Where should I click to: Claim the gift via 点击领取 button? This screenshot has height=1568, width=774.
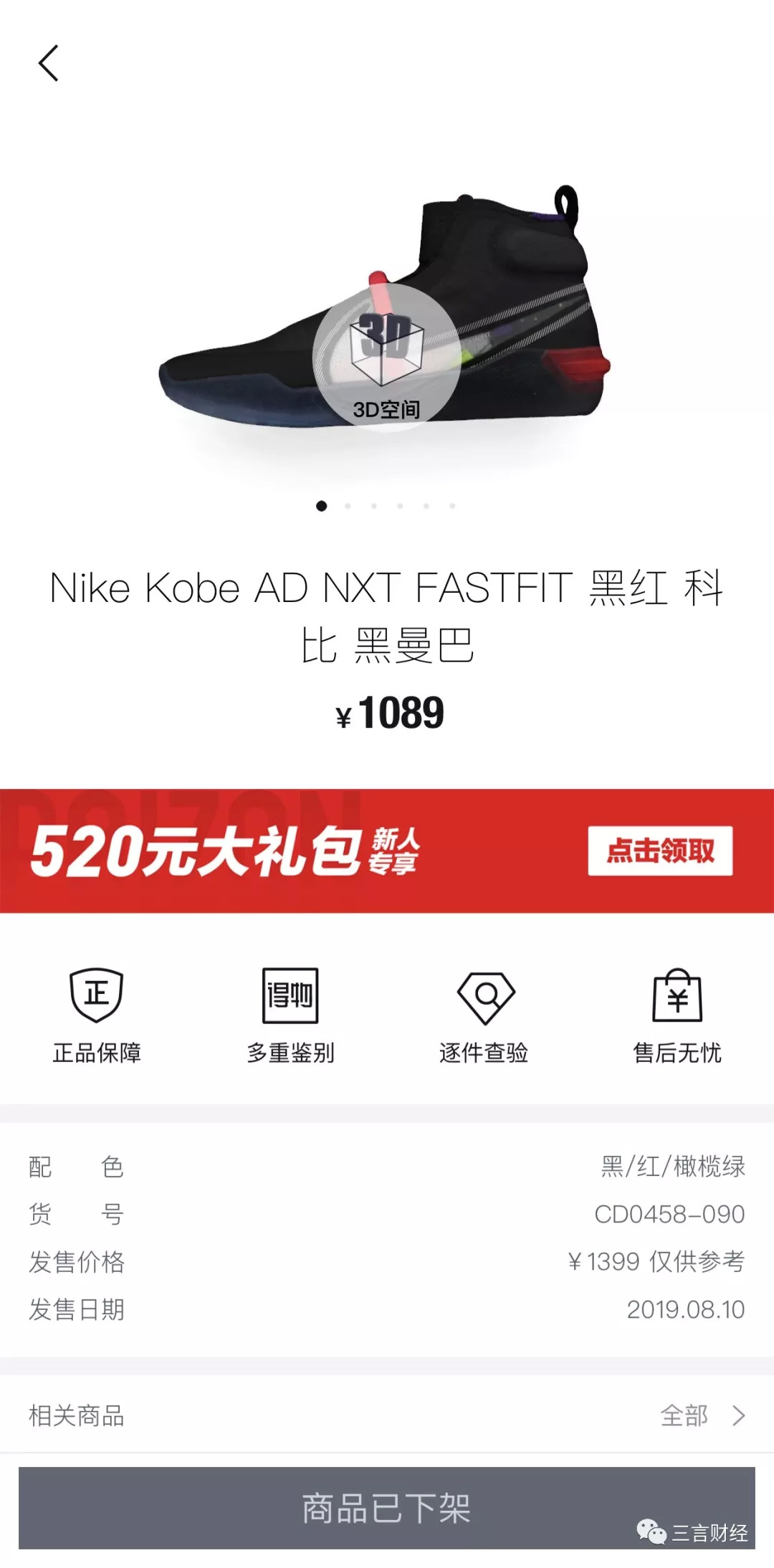(660, 851)
